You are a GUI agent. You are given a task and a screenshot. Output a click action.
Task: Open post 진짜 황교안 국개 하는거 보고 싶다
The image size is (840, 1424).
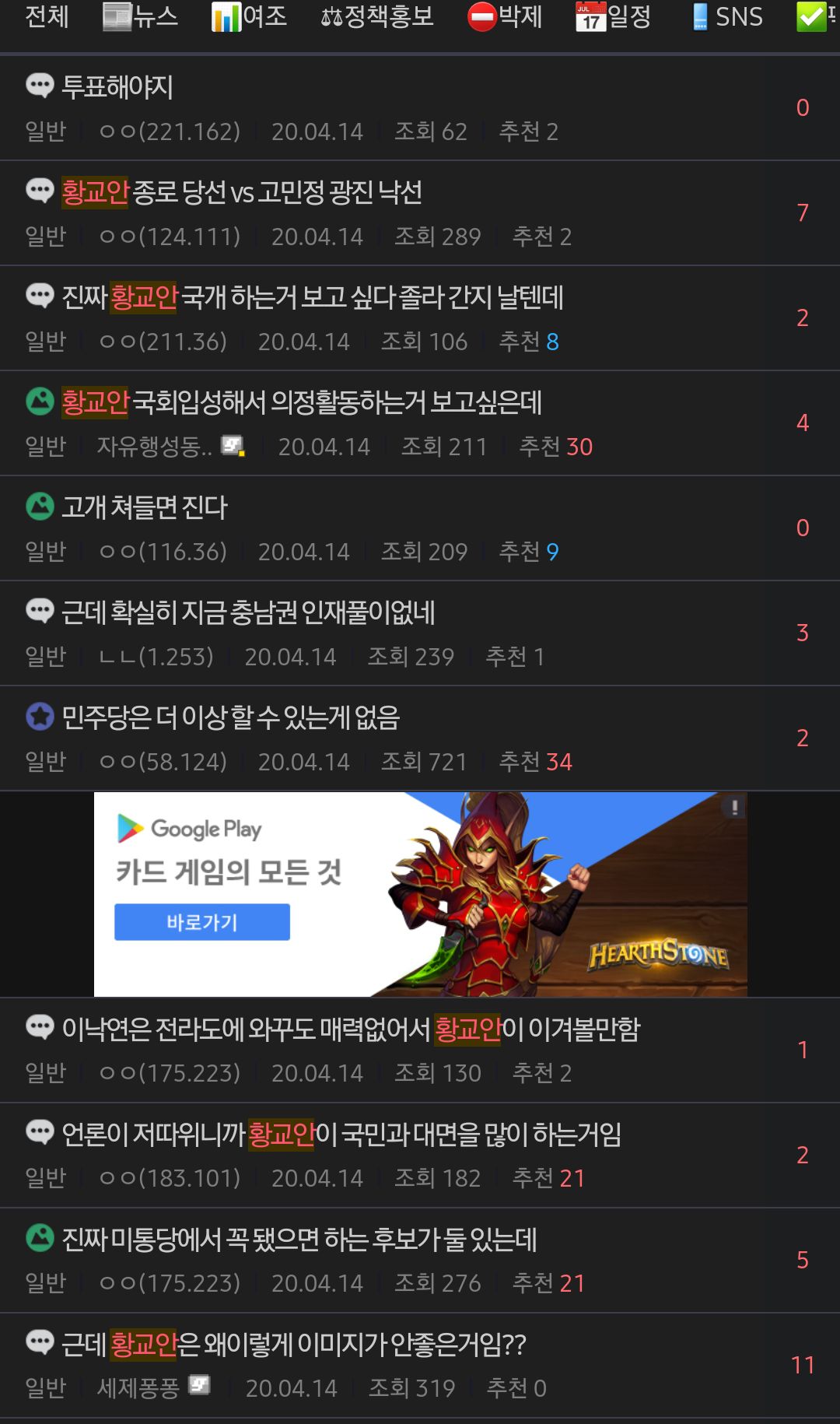point(313,296)
